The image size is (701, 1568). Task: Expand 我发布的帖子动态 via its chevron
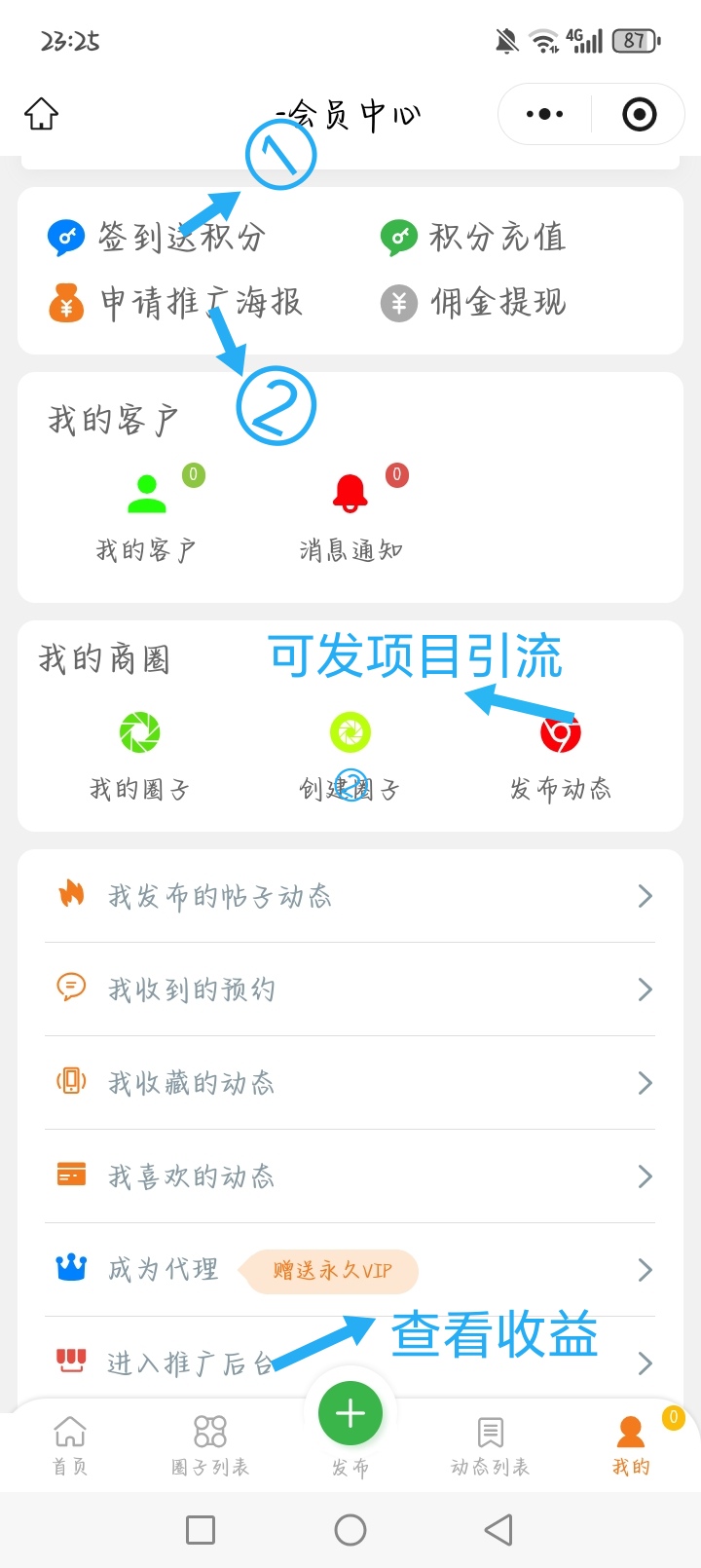pos(644,895)
